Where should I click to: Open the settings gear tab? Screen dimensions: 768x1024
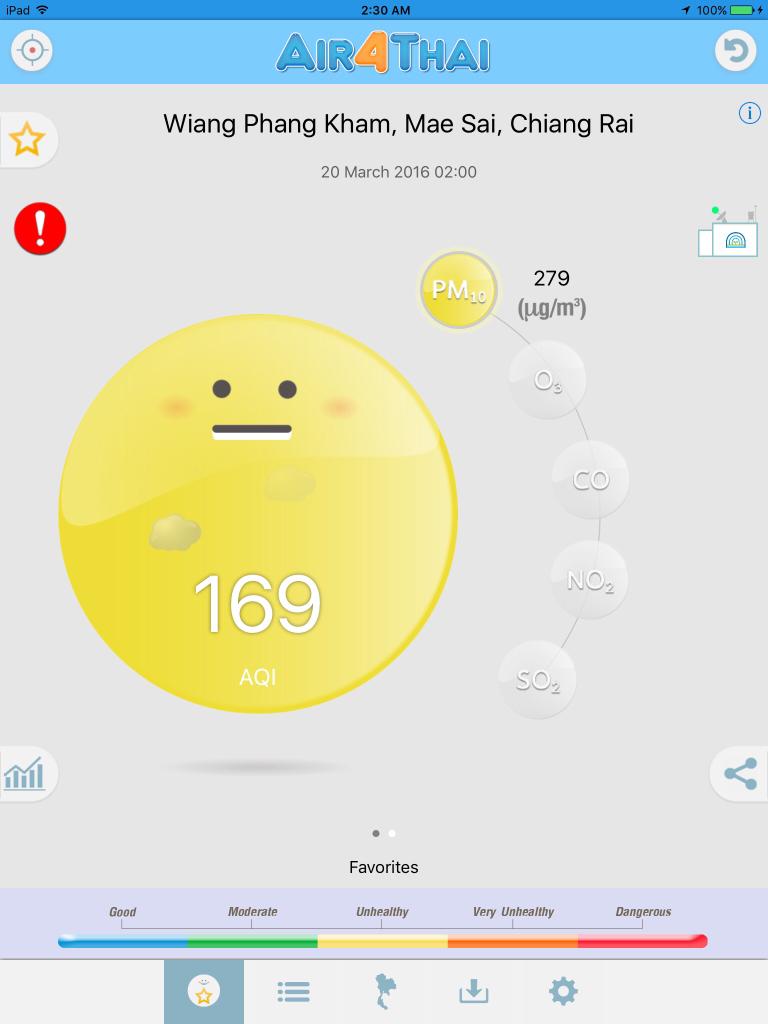click(x=563, y=992)
